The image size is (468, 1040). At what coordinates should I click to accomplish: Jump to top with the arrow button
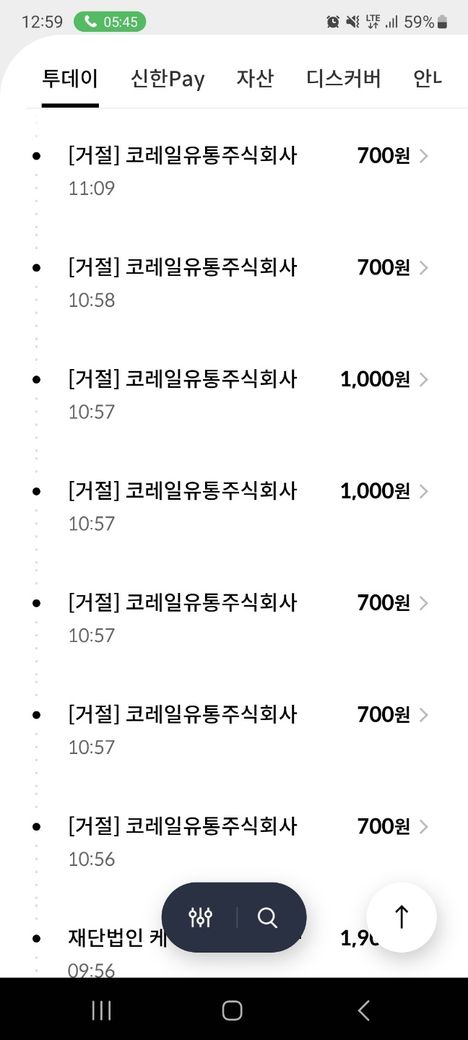401,917
